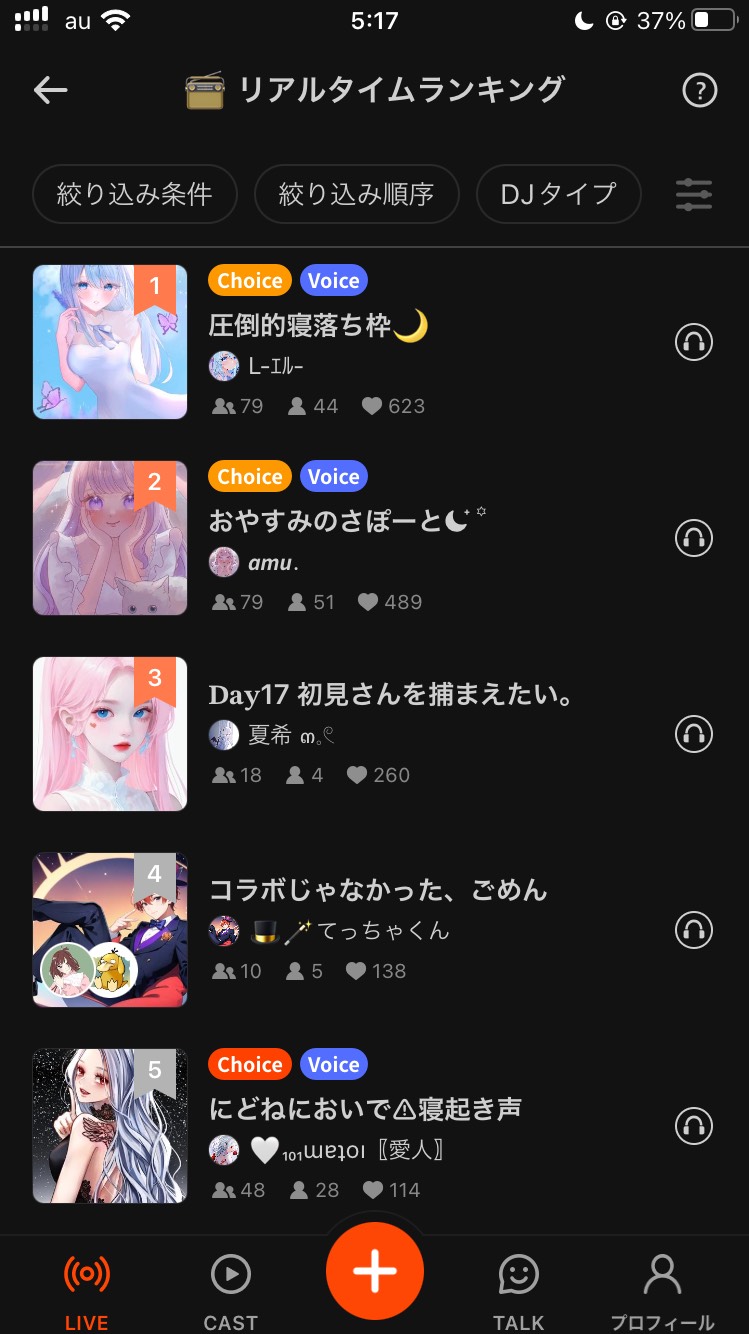
Task: Toggle listening on おやすみのさぽーと room
Action: pos(693,539)
